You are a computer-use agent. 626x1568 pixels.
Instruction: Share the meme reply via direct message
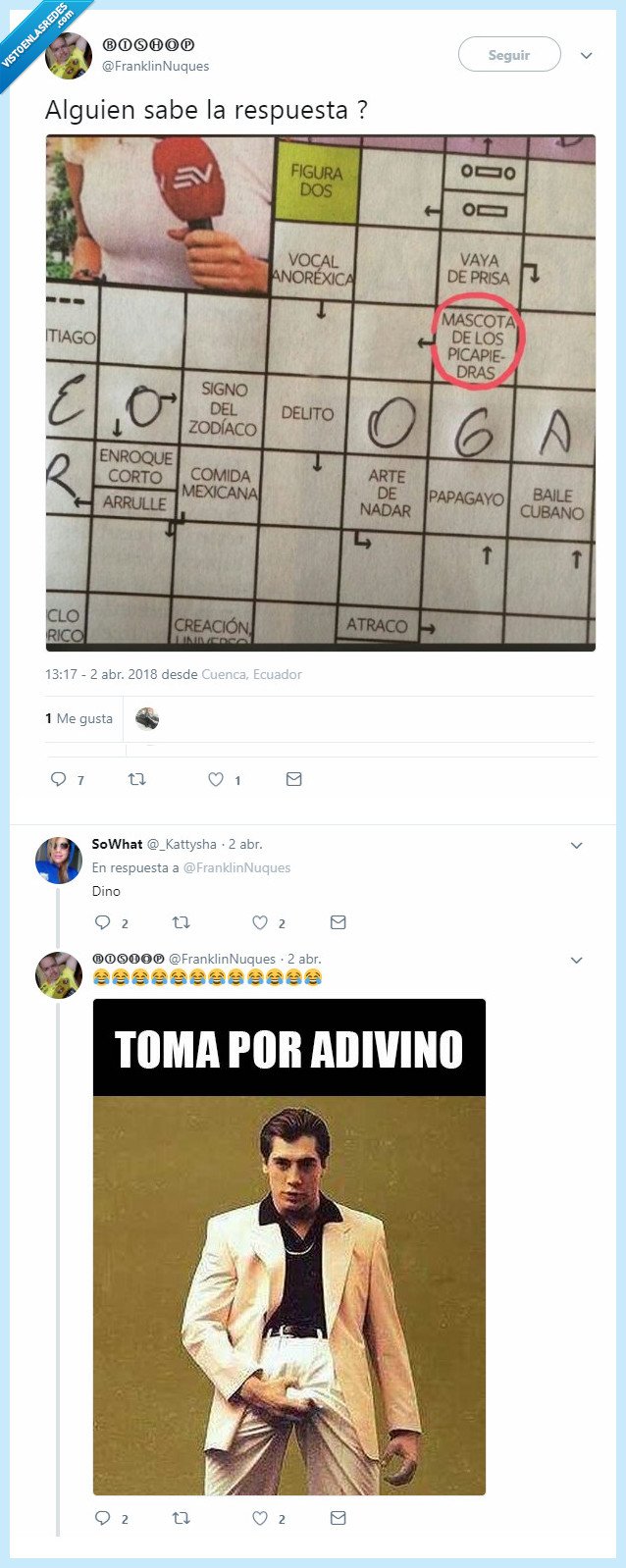338,1518
